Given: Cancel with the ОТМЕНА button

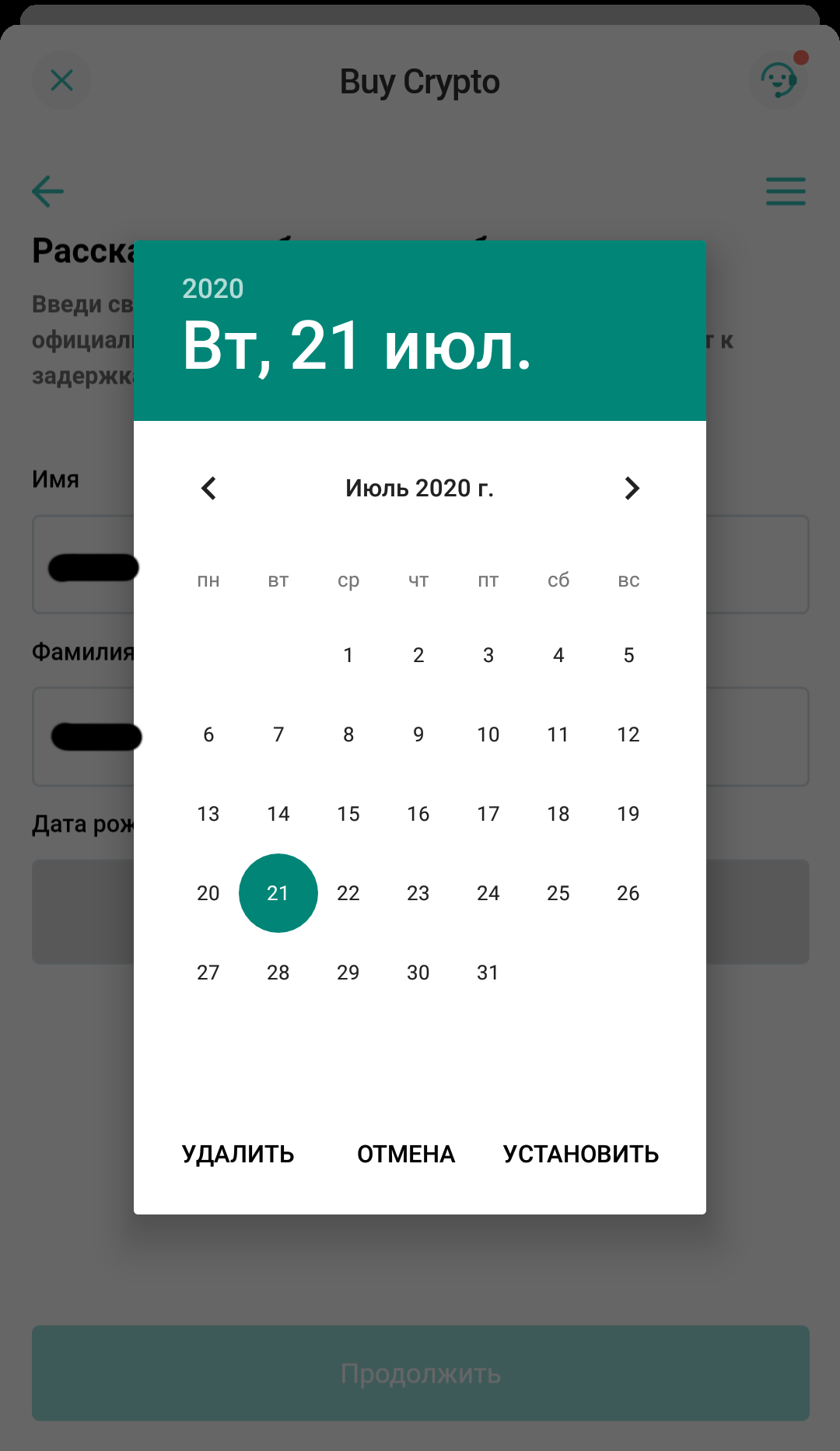Looking at the screenshot, I should pyautogui.click(x=406, y=1154).
